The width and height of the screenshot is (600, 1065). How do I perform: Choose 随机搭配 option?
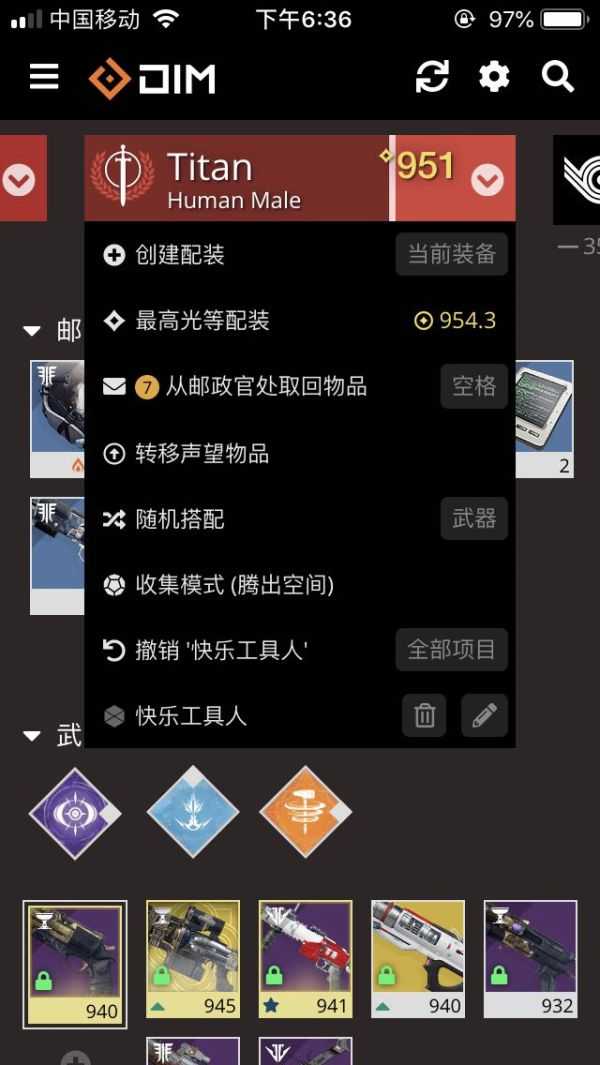(x=180, y=519)
